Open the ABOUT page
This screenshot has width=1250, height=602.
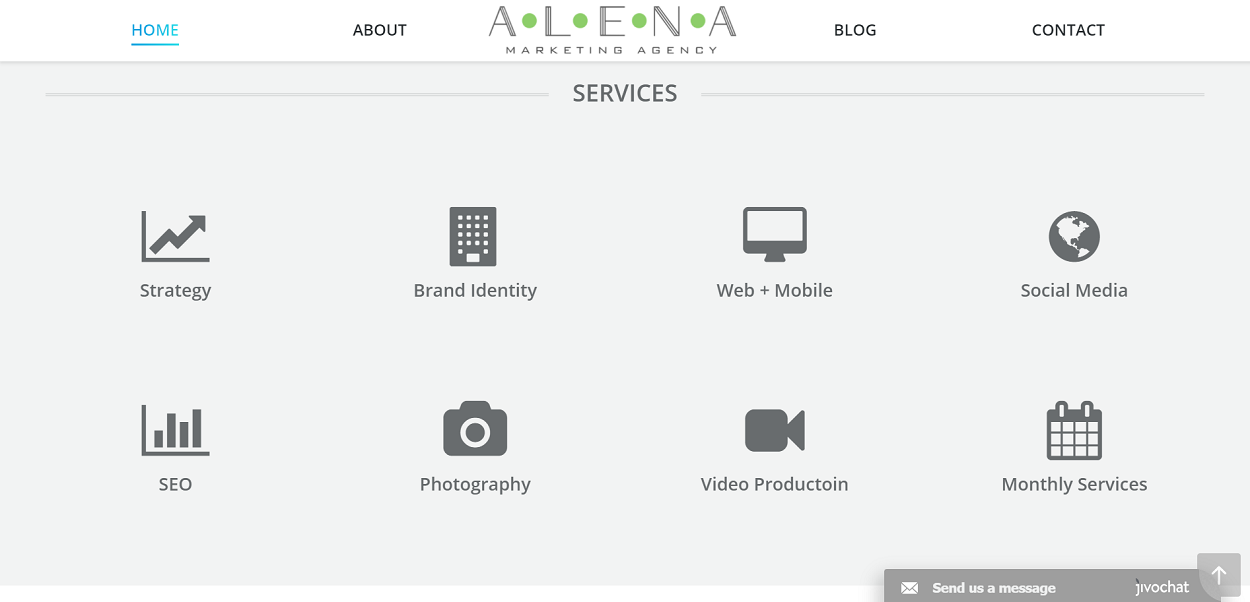379,30
